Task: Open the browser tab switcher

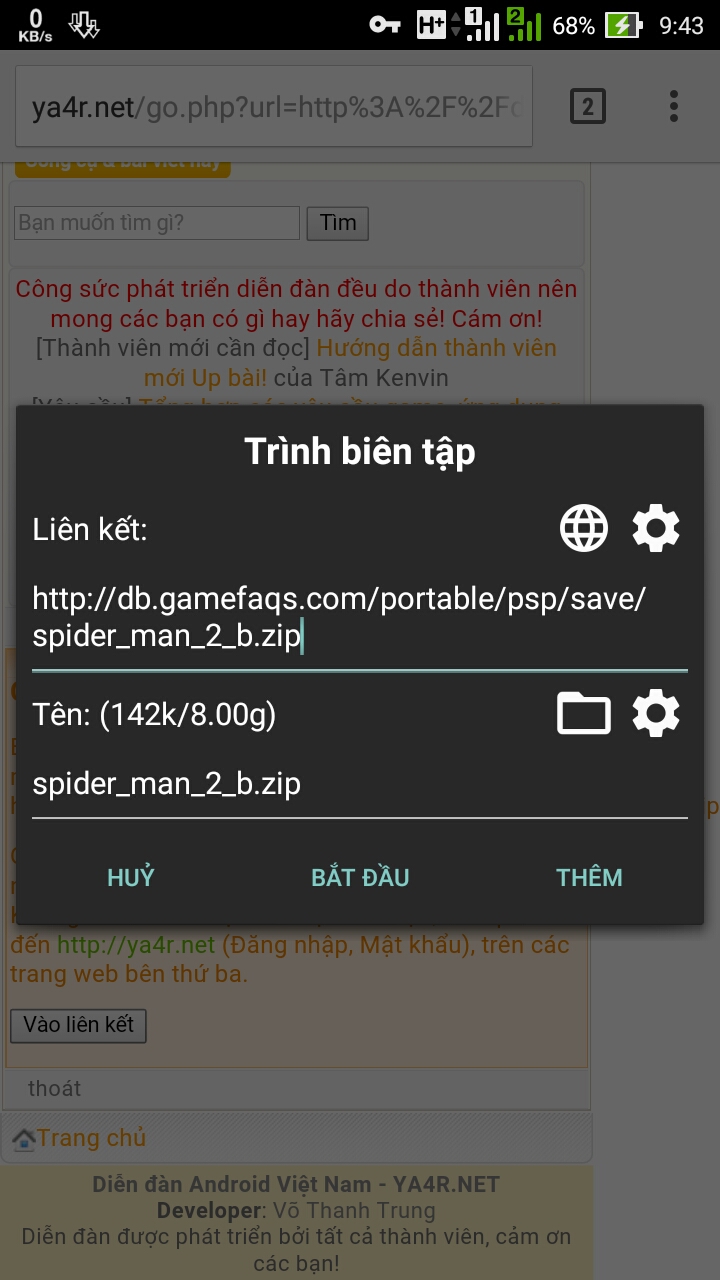Action: [588, 106]
